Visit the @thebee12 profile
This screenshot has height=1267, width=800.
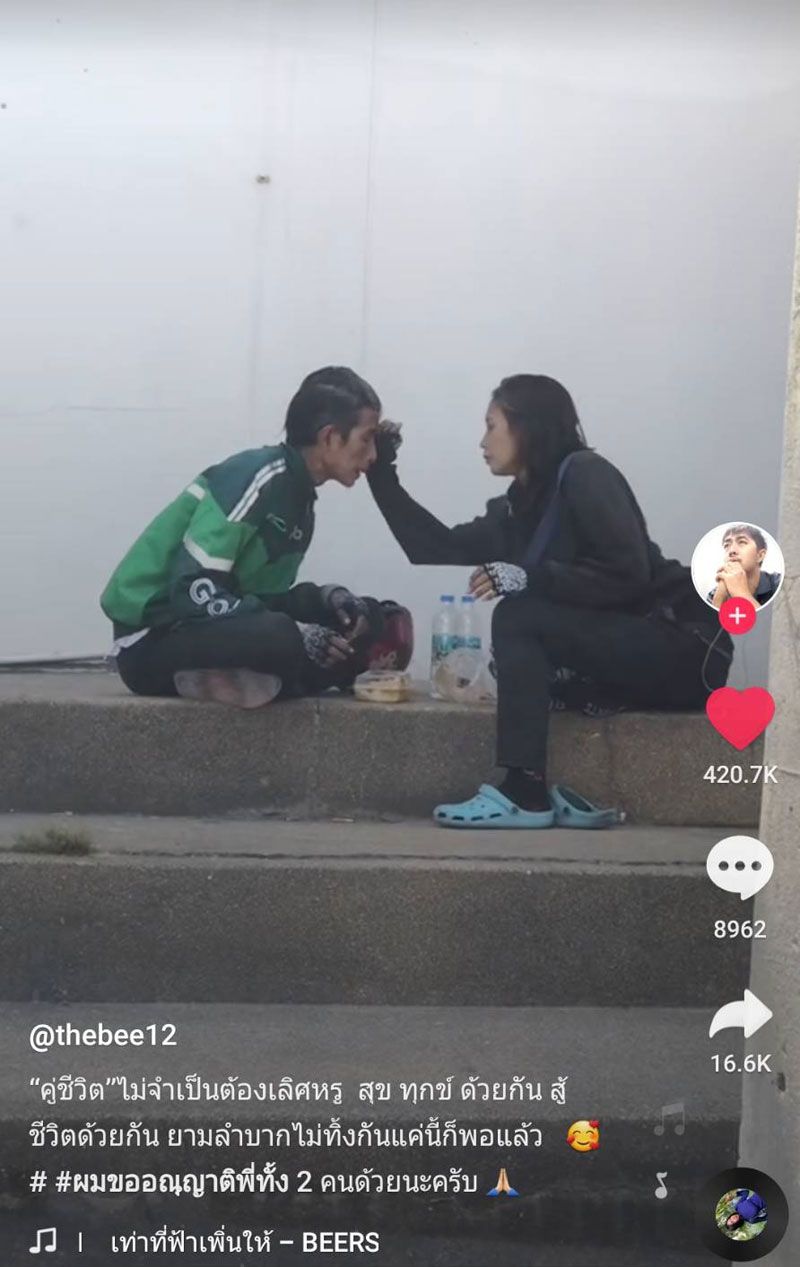(x=103, y=1036)
